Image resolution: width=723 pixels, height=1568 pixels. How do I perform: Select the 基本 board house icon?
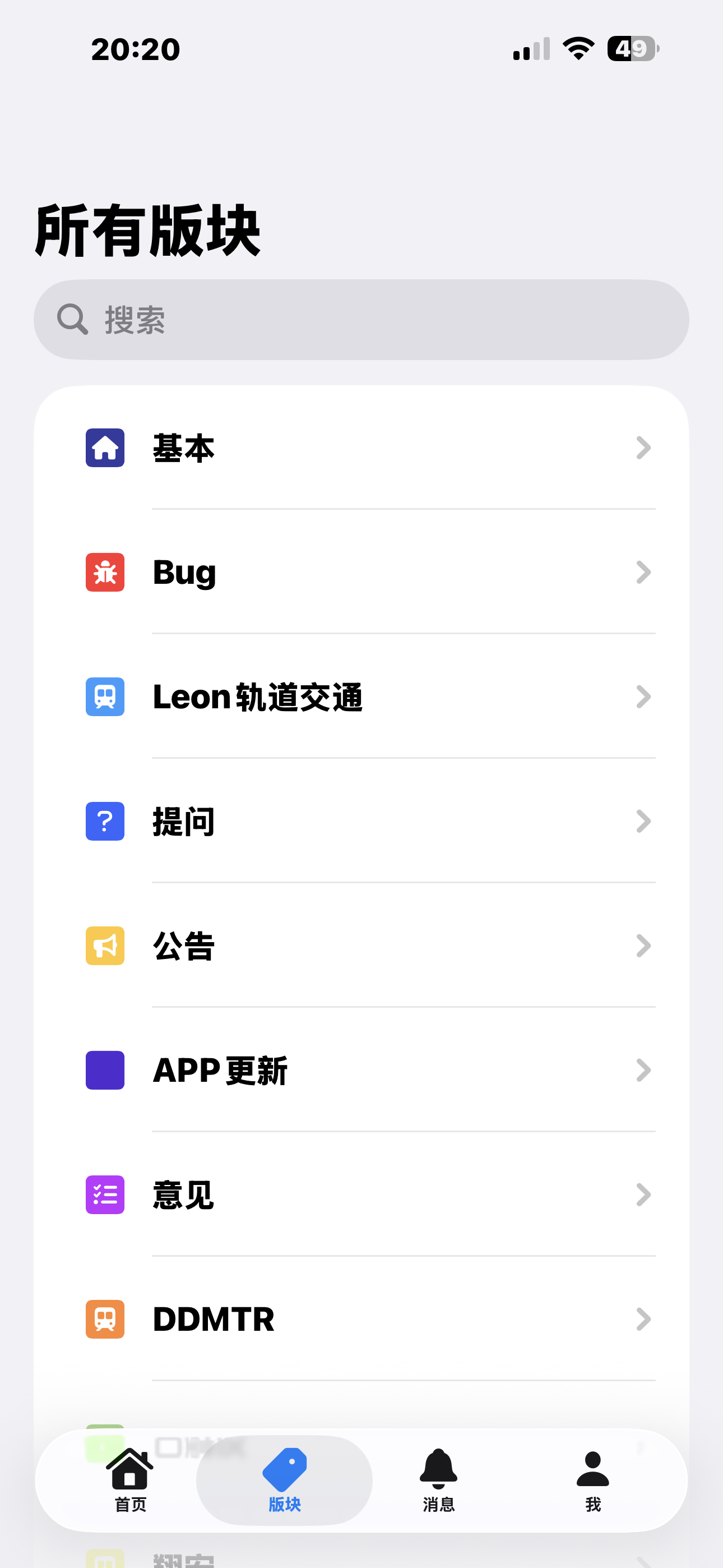point(105,448)
